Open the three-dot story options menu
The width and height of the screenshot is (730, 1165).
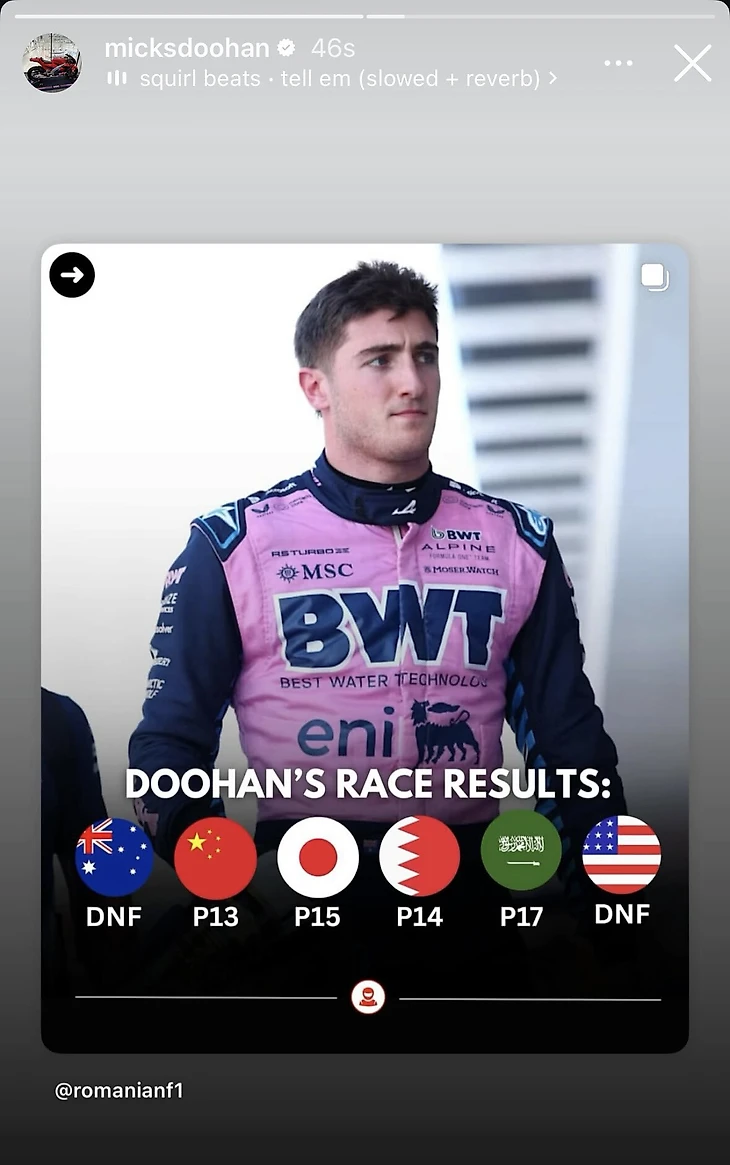[618, 63]
